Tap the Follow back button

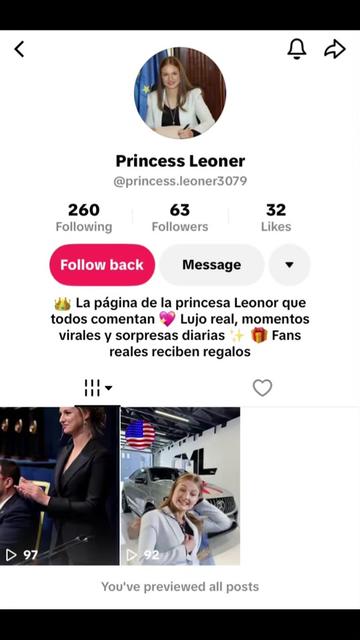(102, 265)
